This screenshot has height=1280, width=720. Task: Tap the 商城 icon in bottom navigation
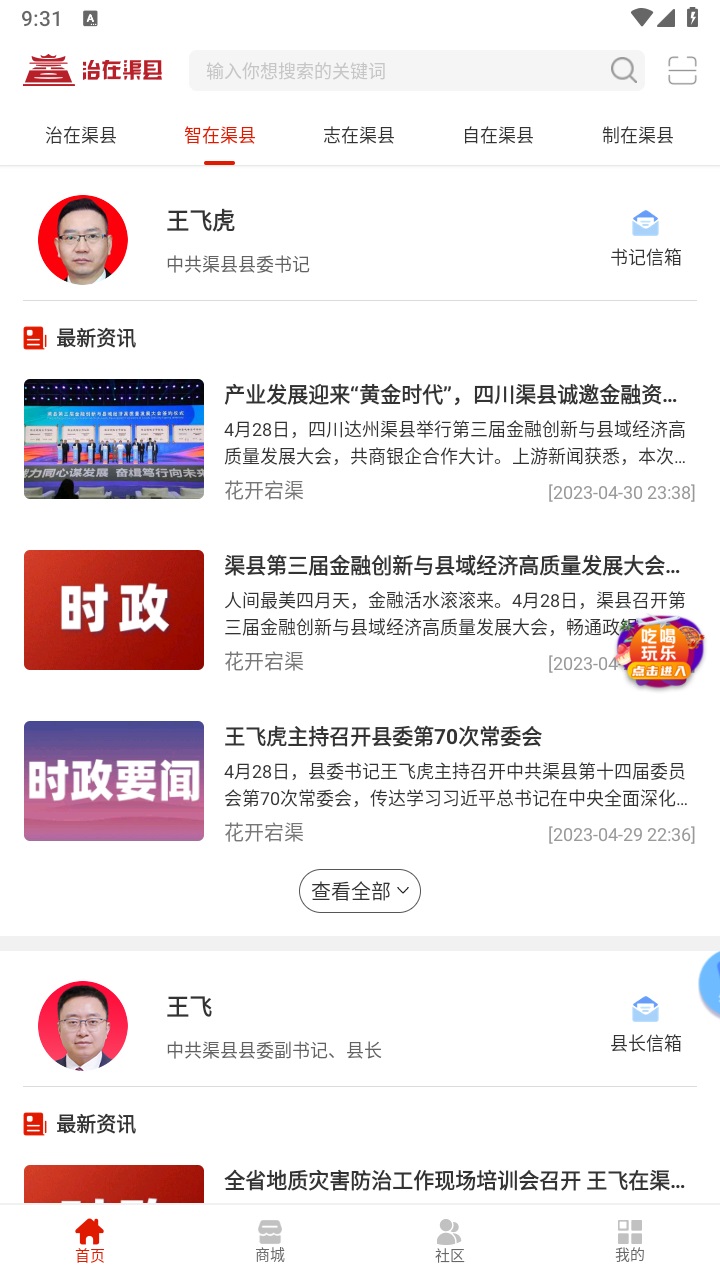click(269, 1231)
